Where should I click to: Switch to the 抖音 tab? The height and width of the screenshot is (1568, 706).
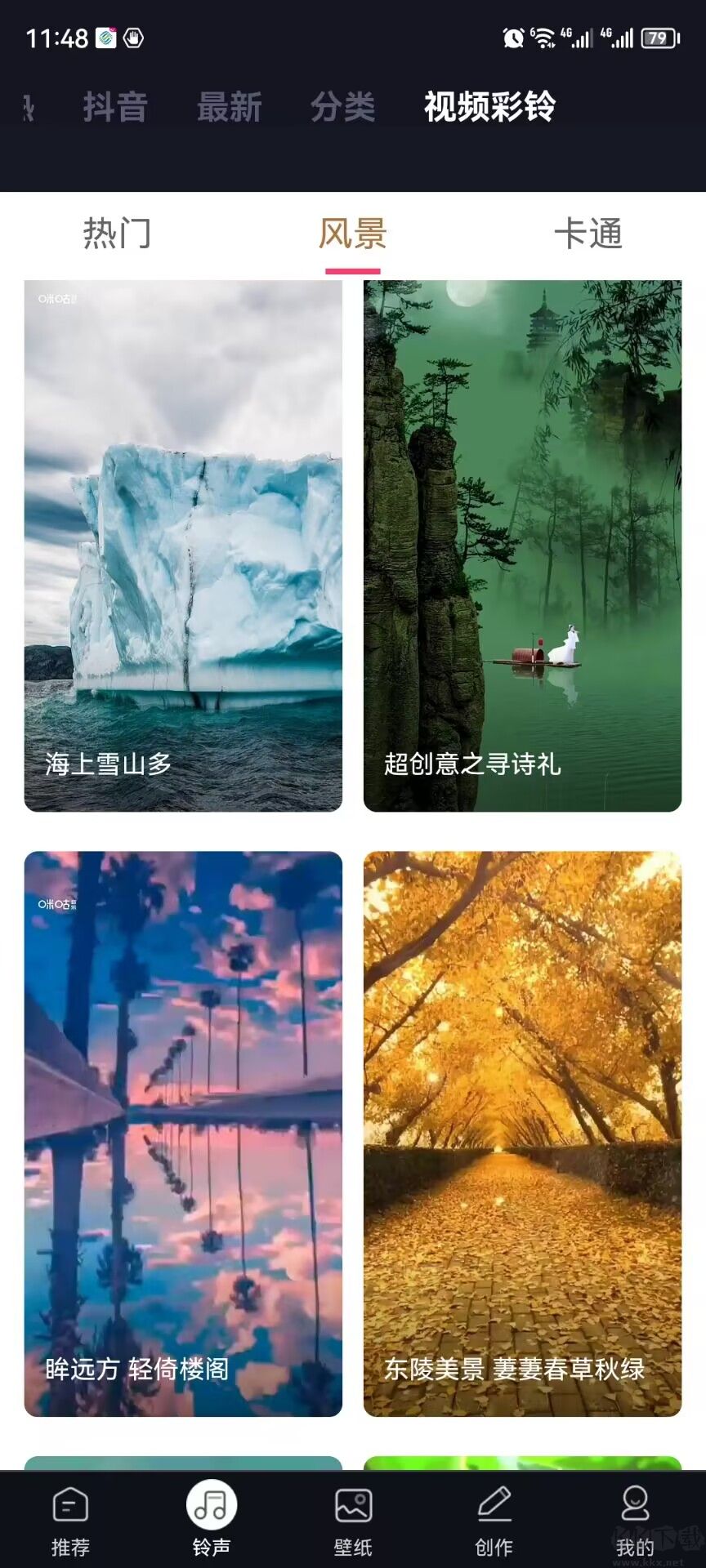[114, 107]
